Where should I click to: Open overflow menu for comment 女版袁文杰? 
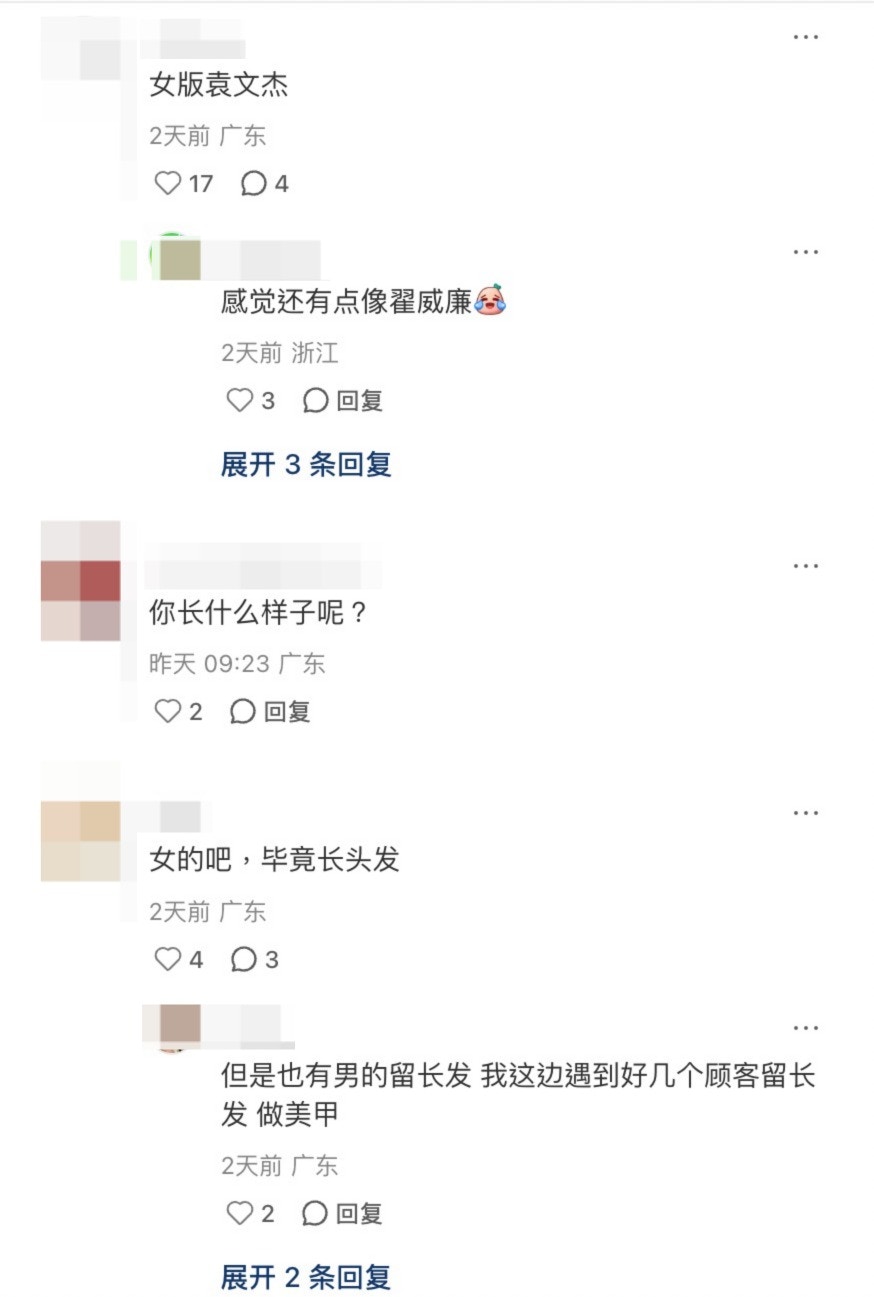[x=806, y=37]
